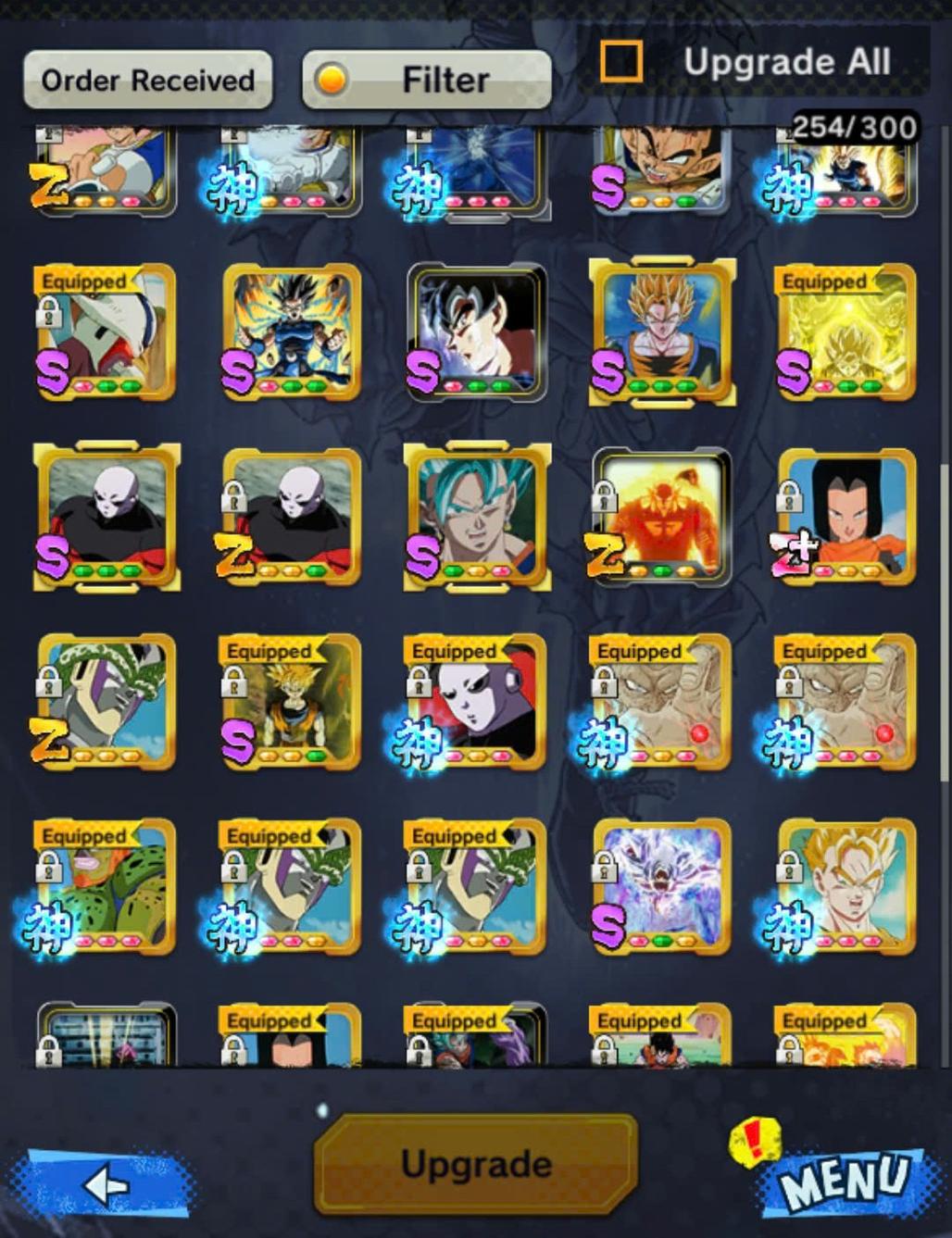The width and height of the screenshot is (952, 1238).
Task: Open the Filter options
Action: (427, 81)
